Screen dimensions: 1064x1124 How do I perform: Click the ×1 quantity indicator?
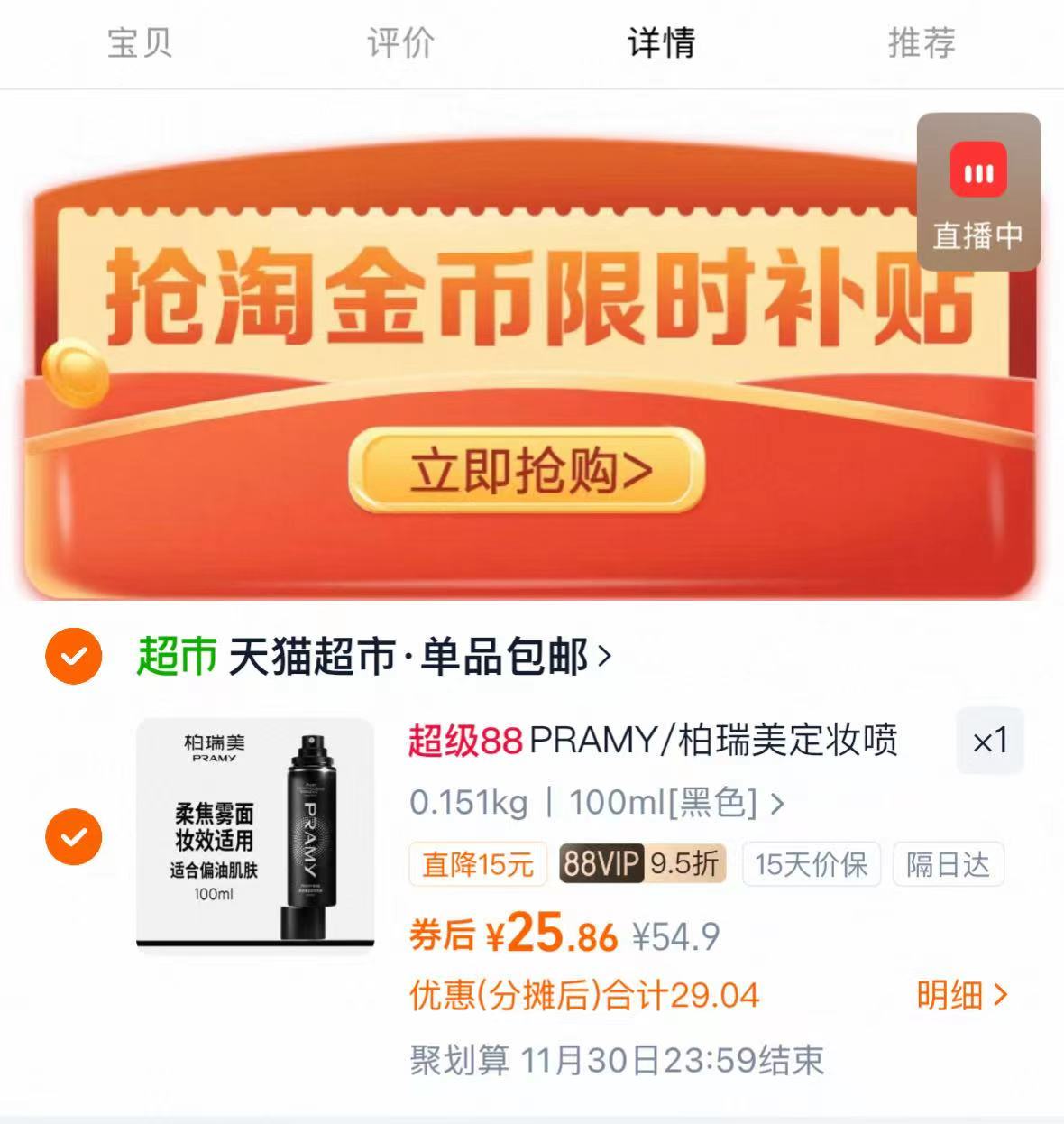tap(989, 743)
